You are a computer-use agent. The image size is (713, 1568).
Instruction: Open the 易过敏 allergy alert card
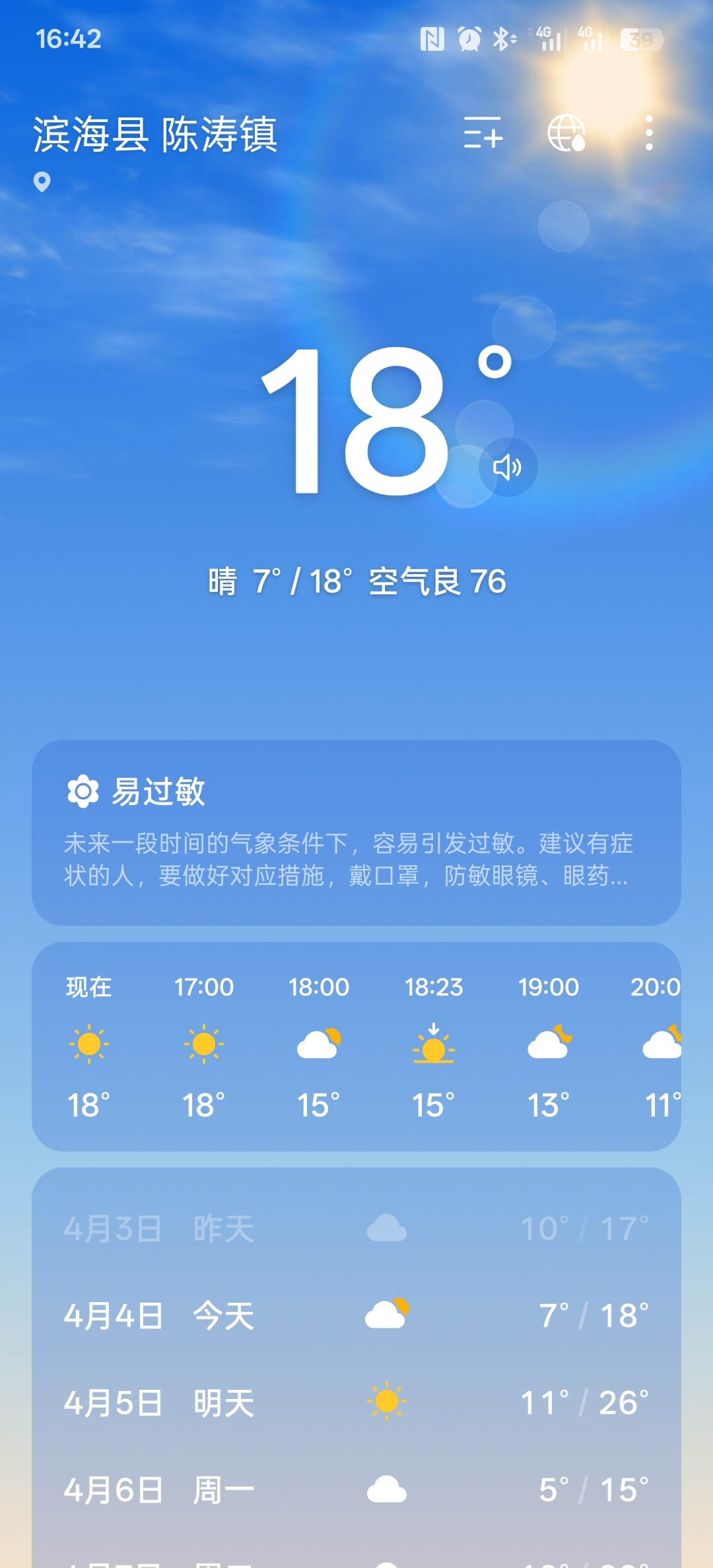click(x=356, y=832)
